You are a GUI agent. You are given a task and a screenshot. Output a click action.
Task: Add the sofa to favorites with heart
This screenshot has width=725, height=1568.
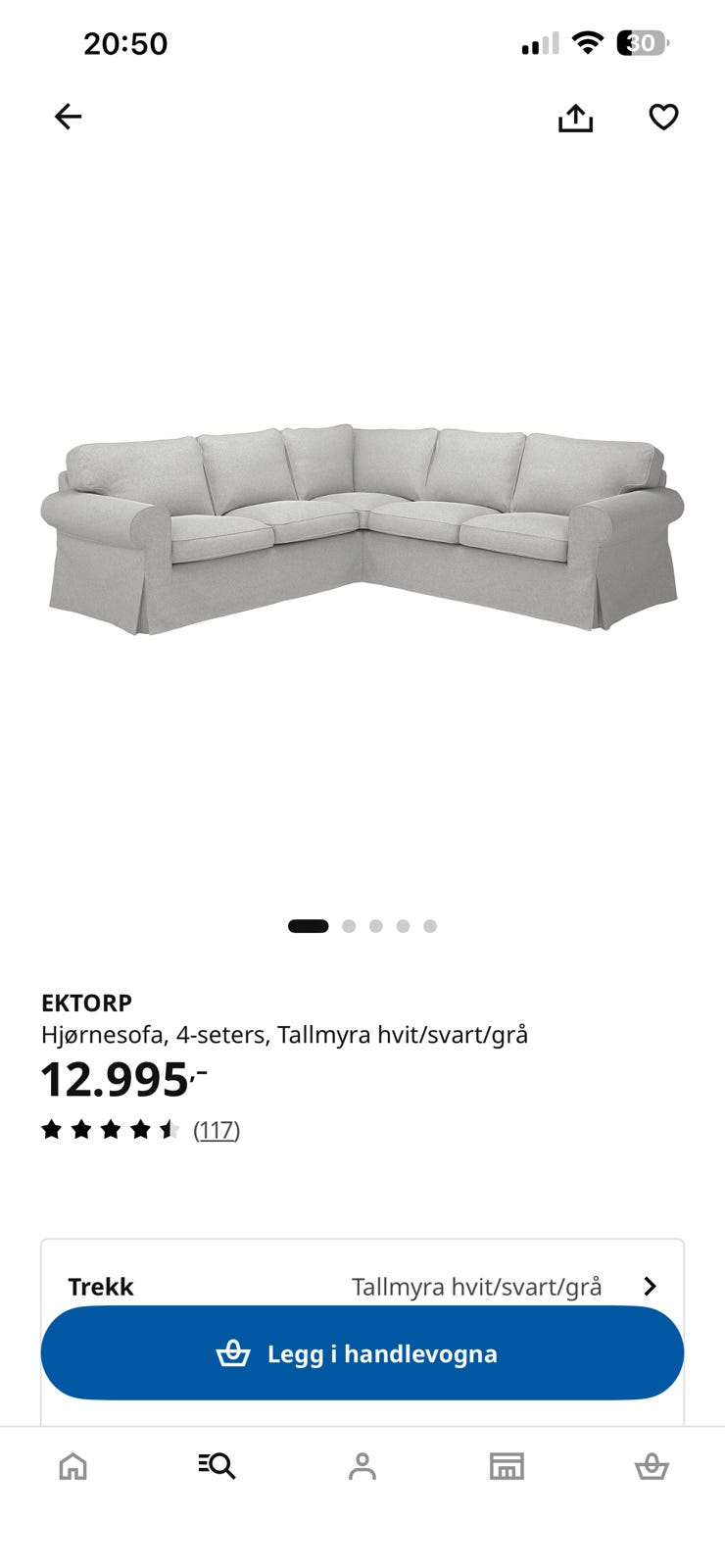point(663,118)
